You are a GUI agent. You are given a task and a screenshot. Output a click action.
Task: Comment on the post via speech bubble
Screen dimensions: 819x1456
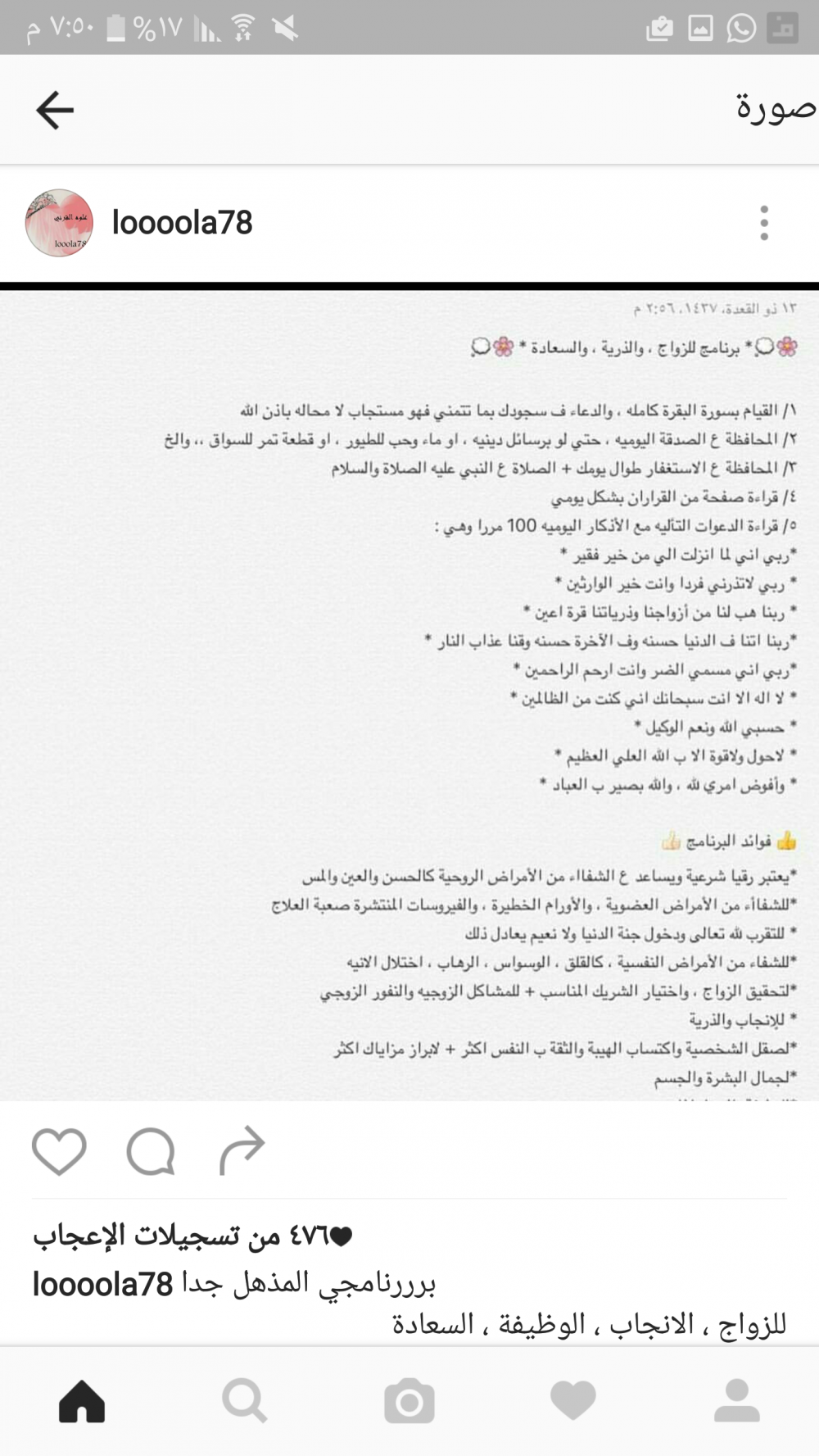pyautogui.click(x=151, y=1150)
